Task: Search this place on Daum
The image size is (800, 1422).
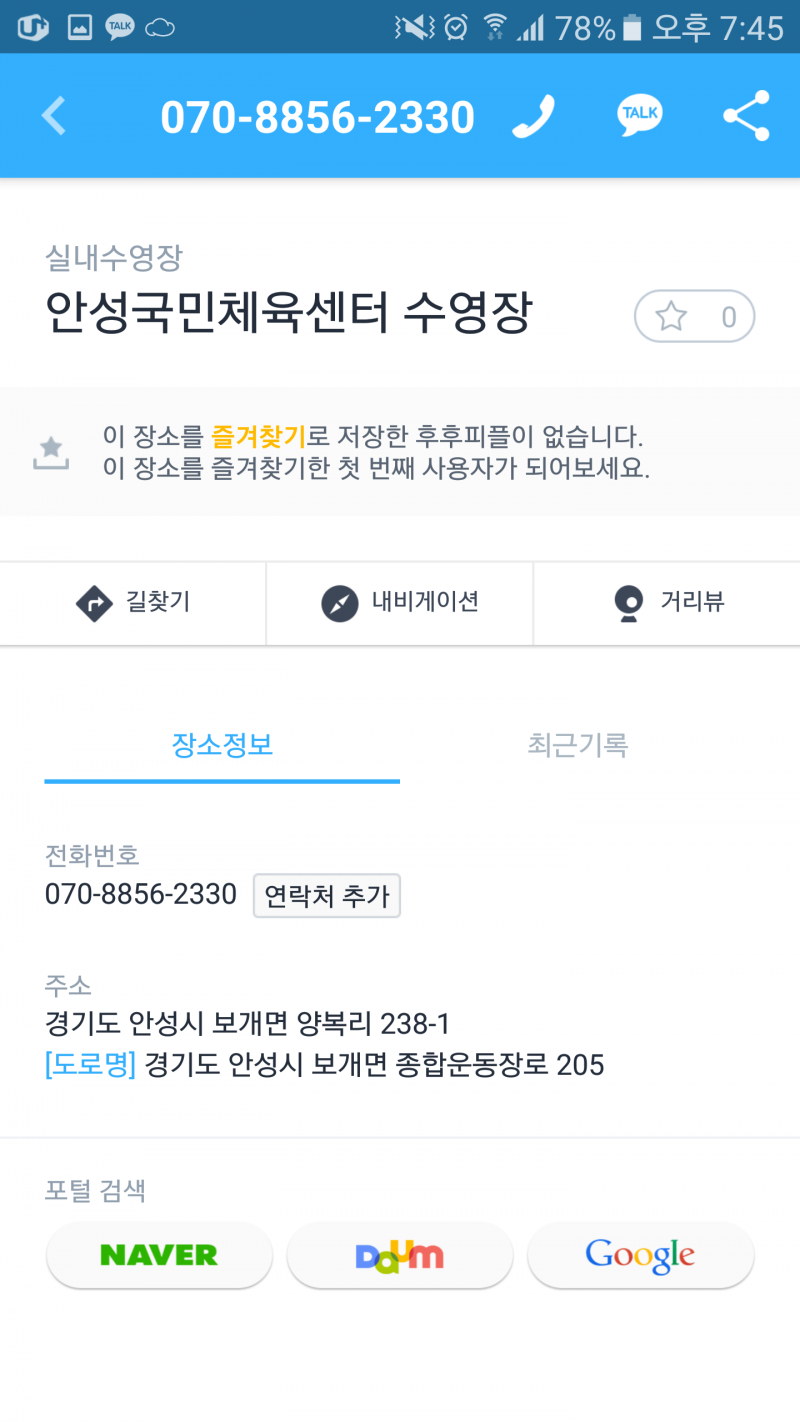Action: click(400, 1255)
